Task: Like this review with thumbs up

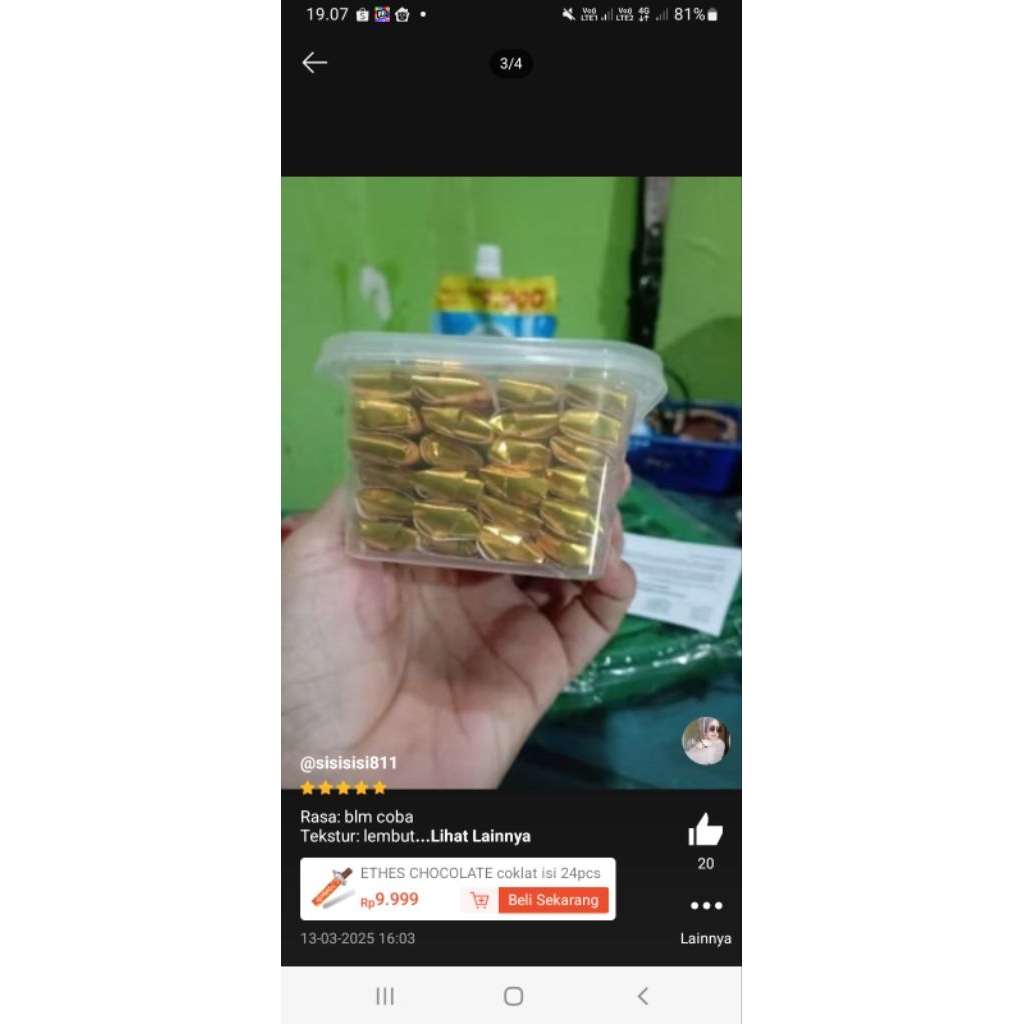Action: coord(705,830)
